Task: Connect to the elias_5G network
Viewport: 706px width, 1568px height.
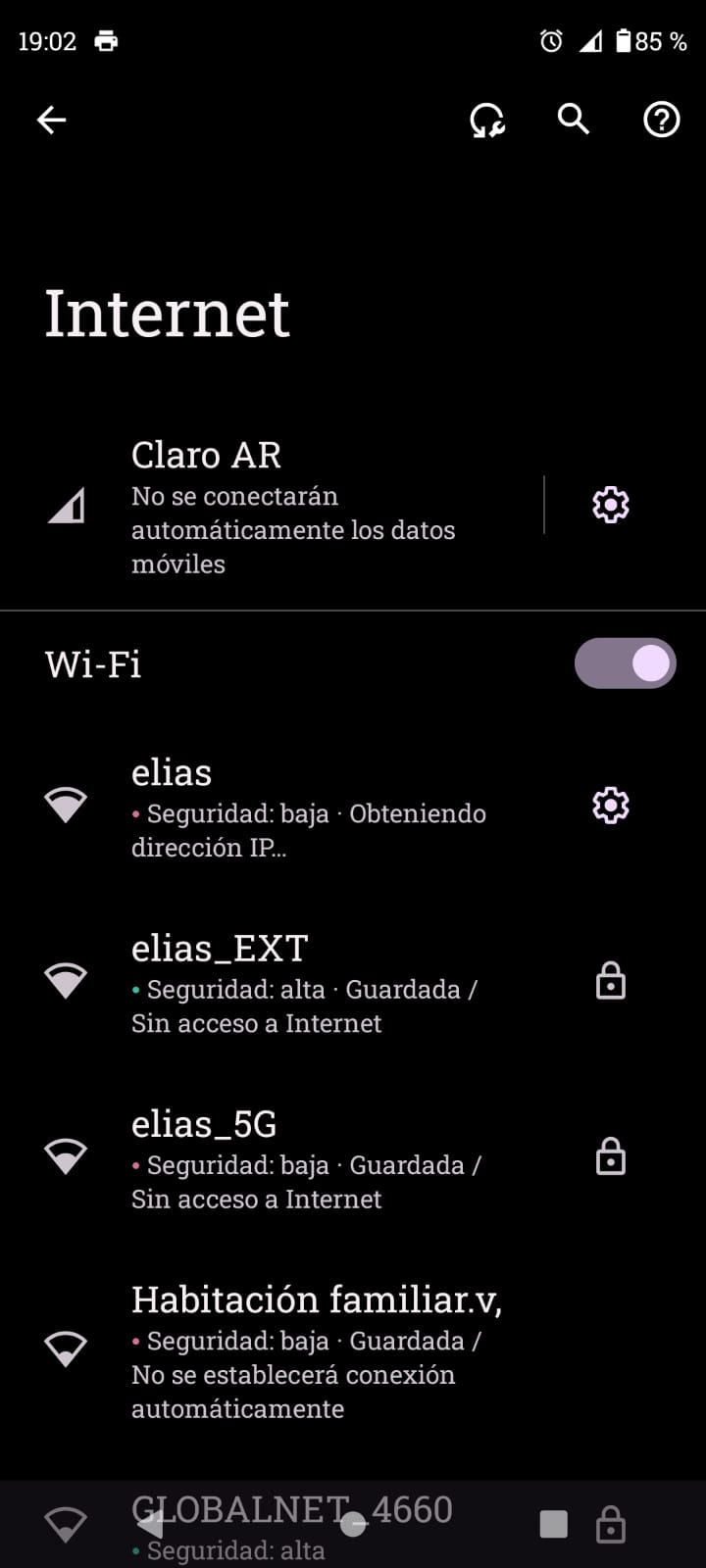Action: pyautogui.click(x=294, y=1158)
